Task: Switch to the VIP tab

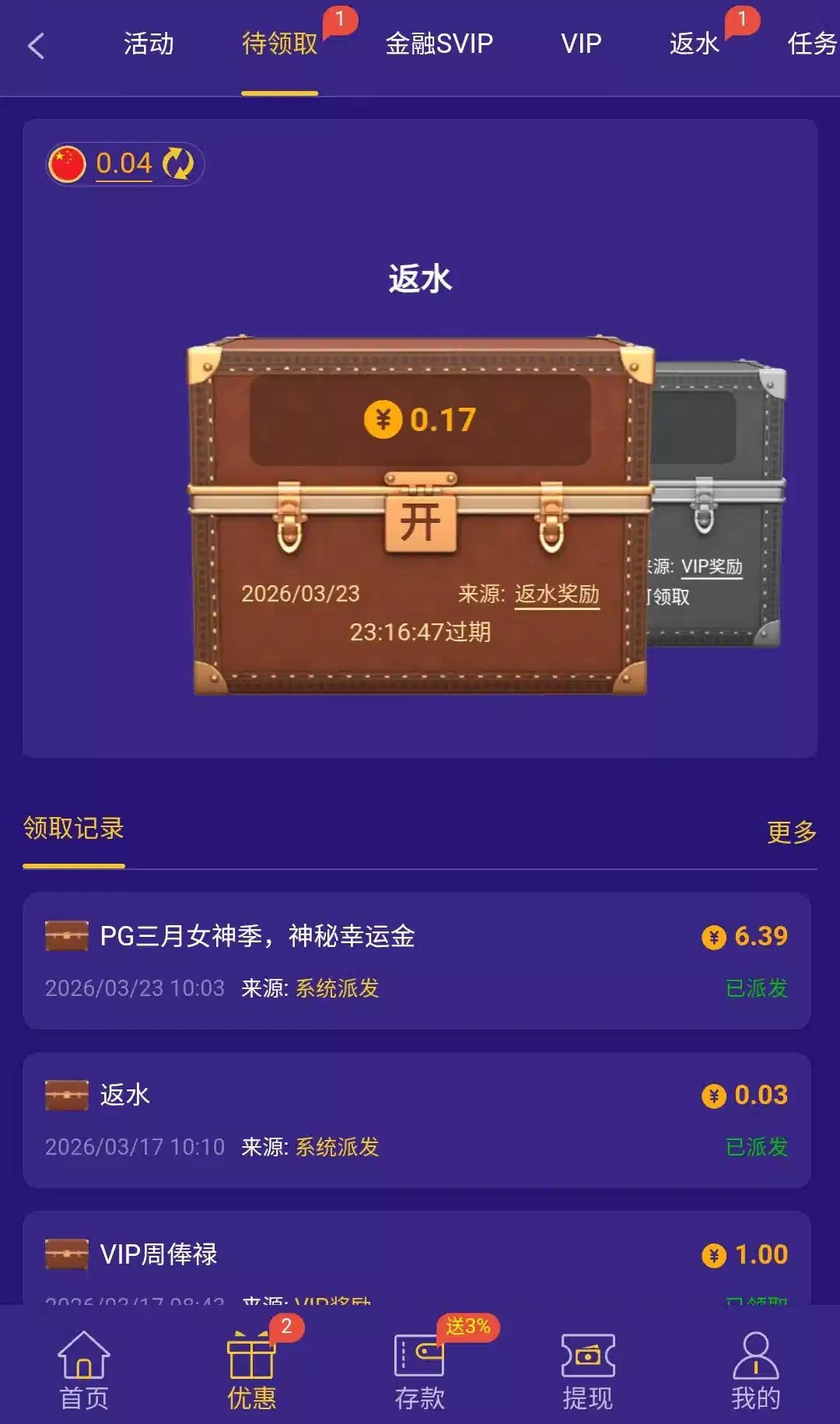Action: [x=581, y=44]
